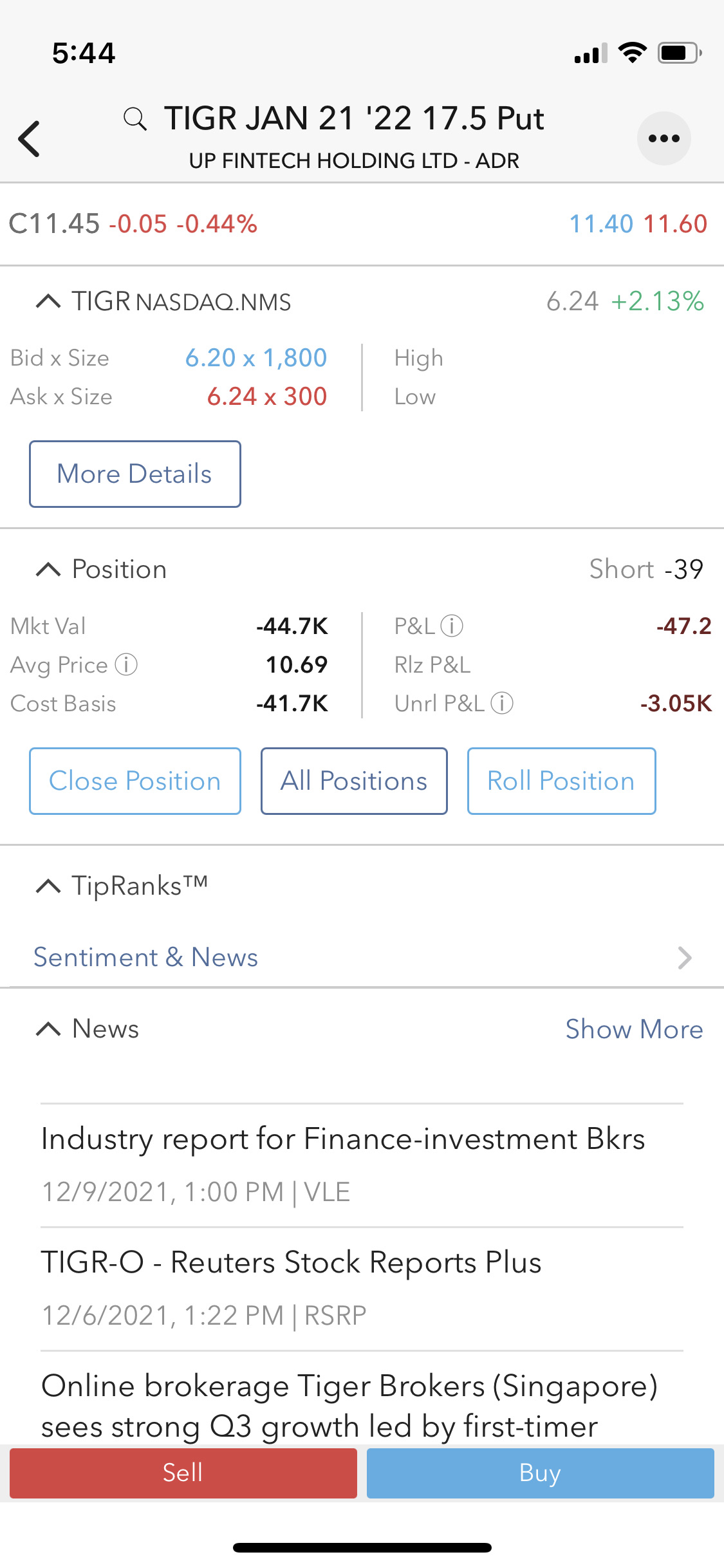Open Sentiment & News
The height and width of the screenshot is (1568, 724).
[362, 957]
